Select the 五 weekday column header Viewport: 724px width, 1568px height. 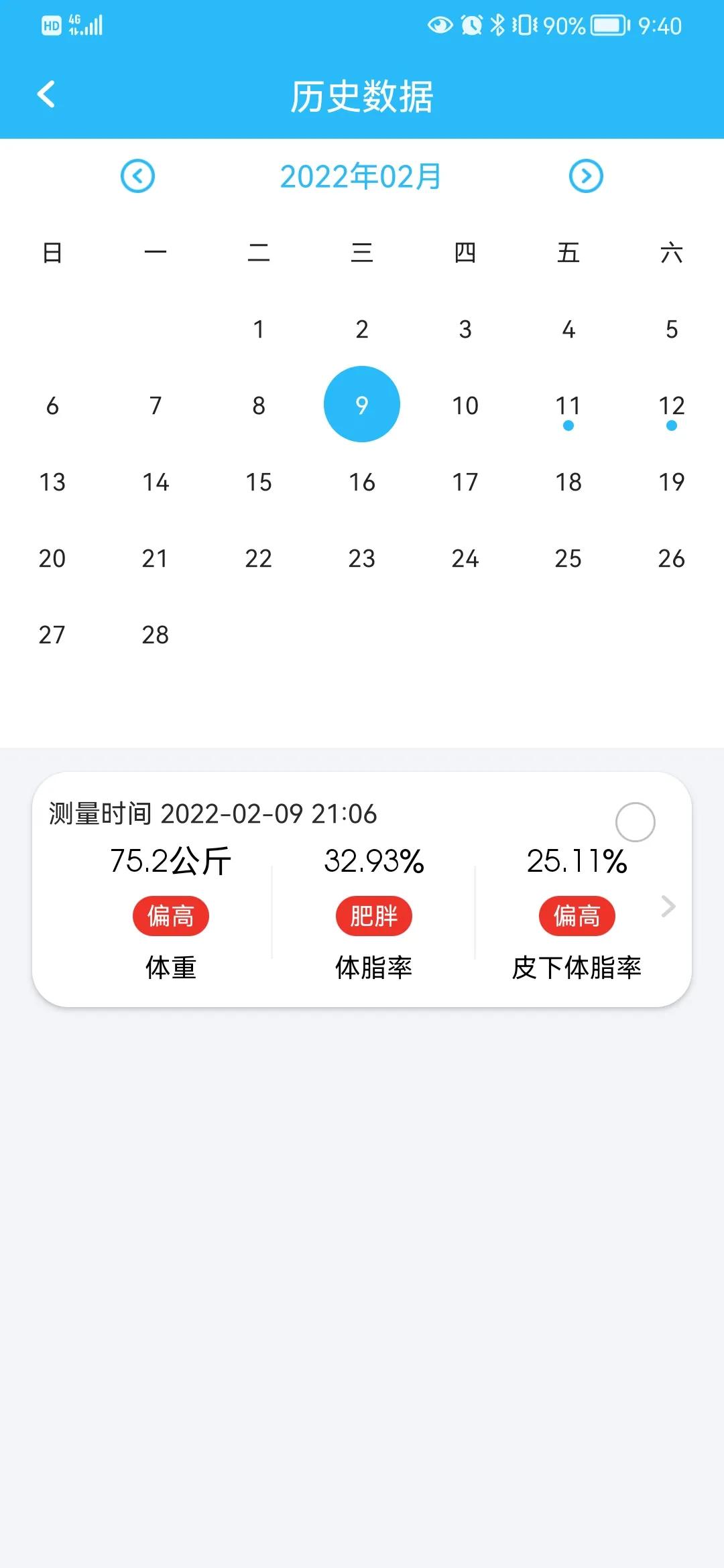click(567, 253)
